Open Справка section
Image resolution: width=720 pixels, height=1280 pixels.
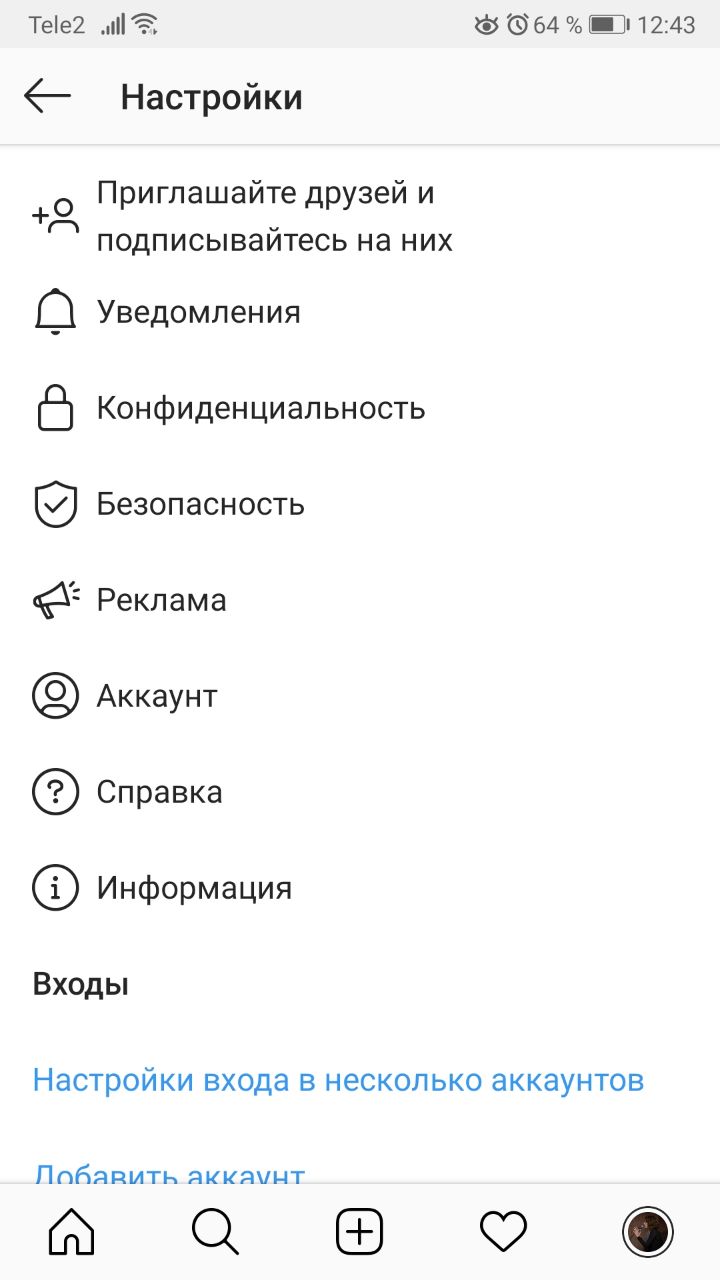(x=159, y=792)
